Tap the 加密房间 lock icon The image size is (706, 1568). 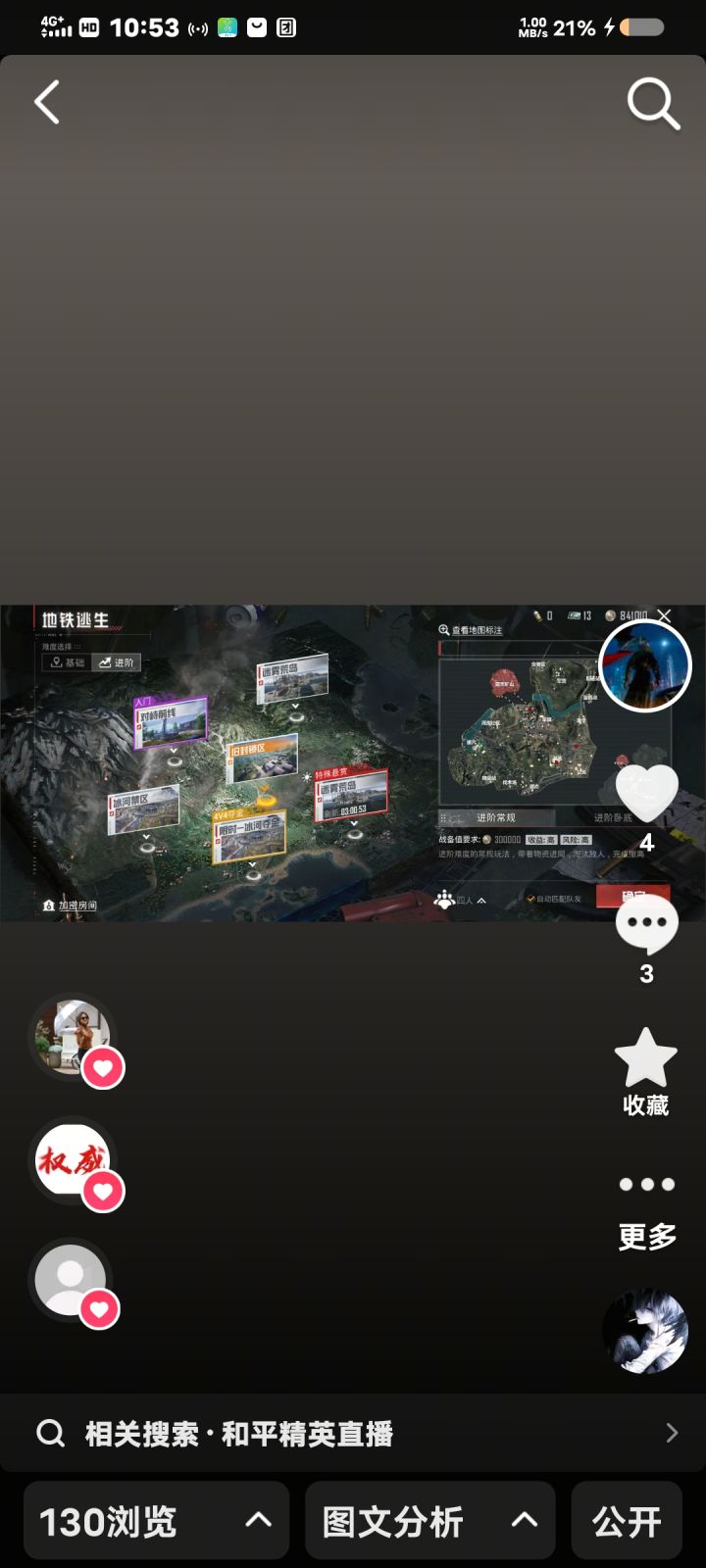46,906
